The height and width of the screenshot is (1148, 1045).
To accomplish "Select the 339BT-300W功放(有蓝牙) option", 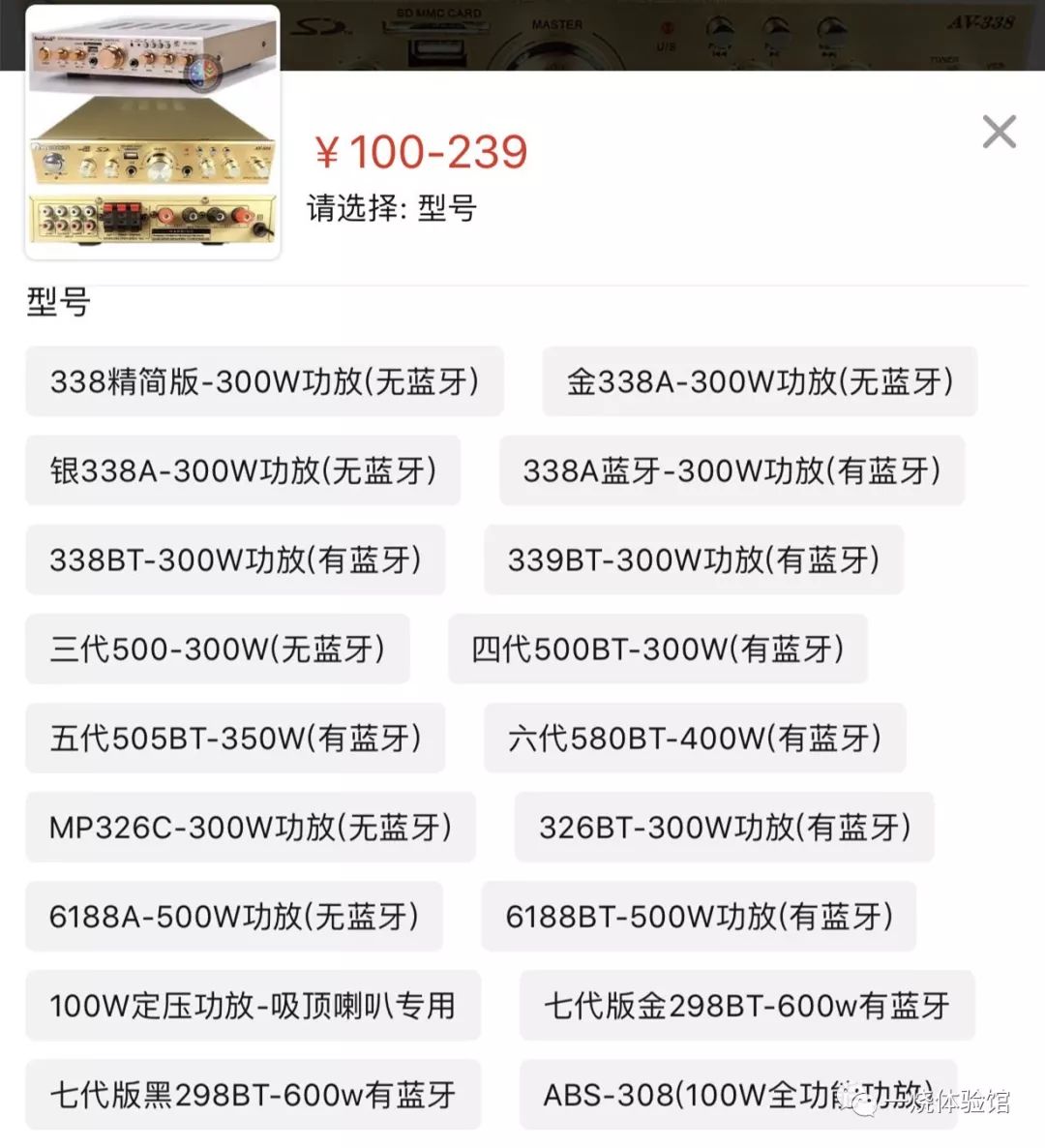I will pyautogui.click(x=695, y=559).
